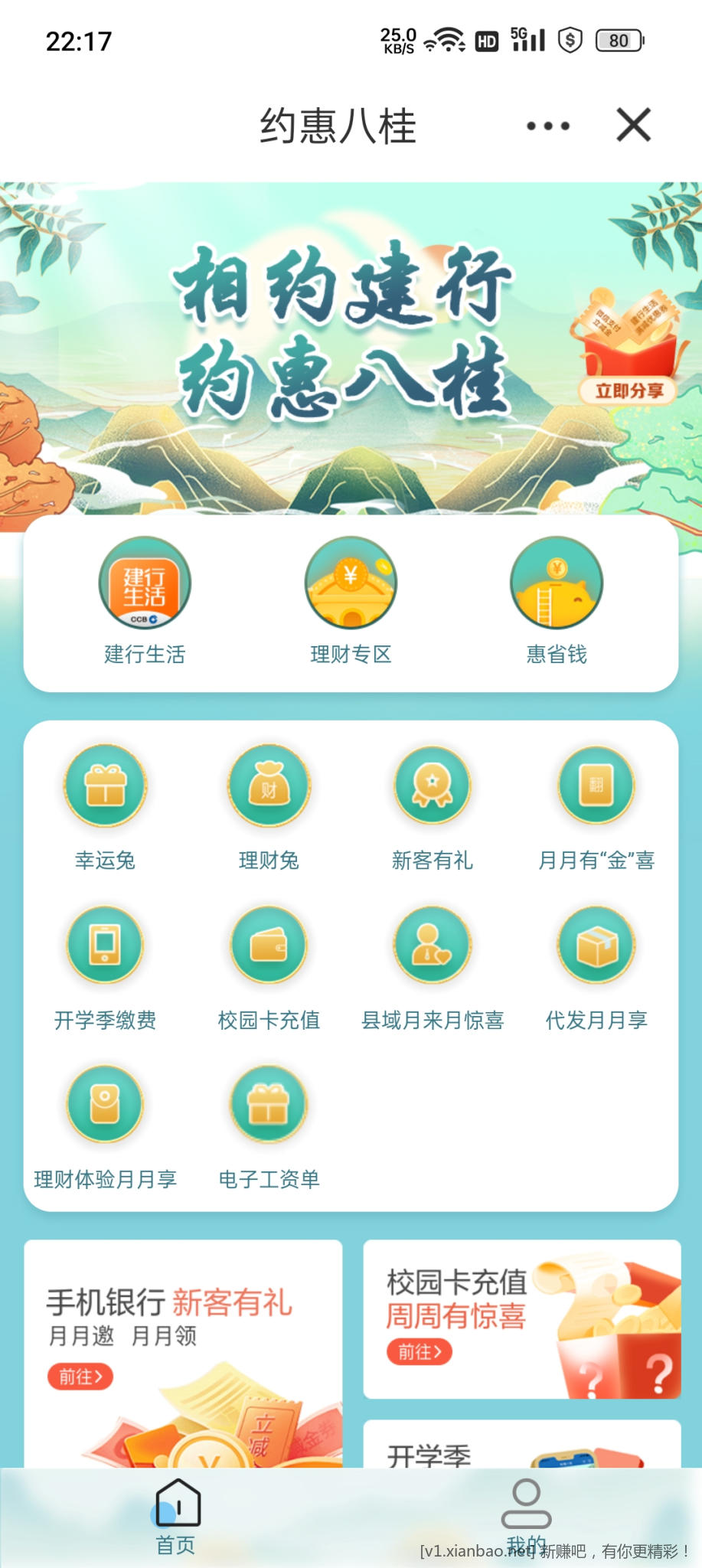Screen dimensions: 702x1568
Task: Open the three-dot more options menu
Action: [x=548, y=126]
